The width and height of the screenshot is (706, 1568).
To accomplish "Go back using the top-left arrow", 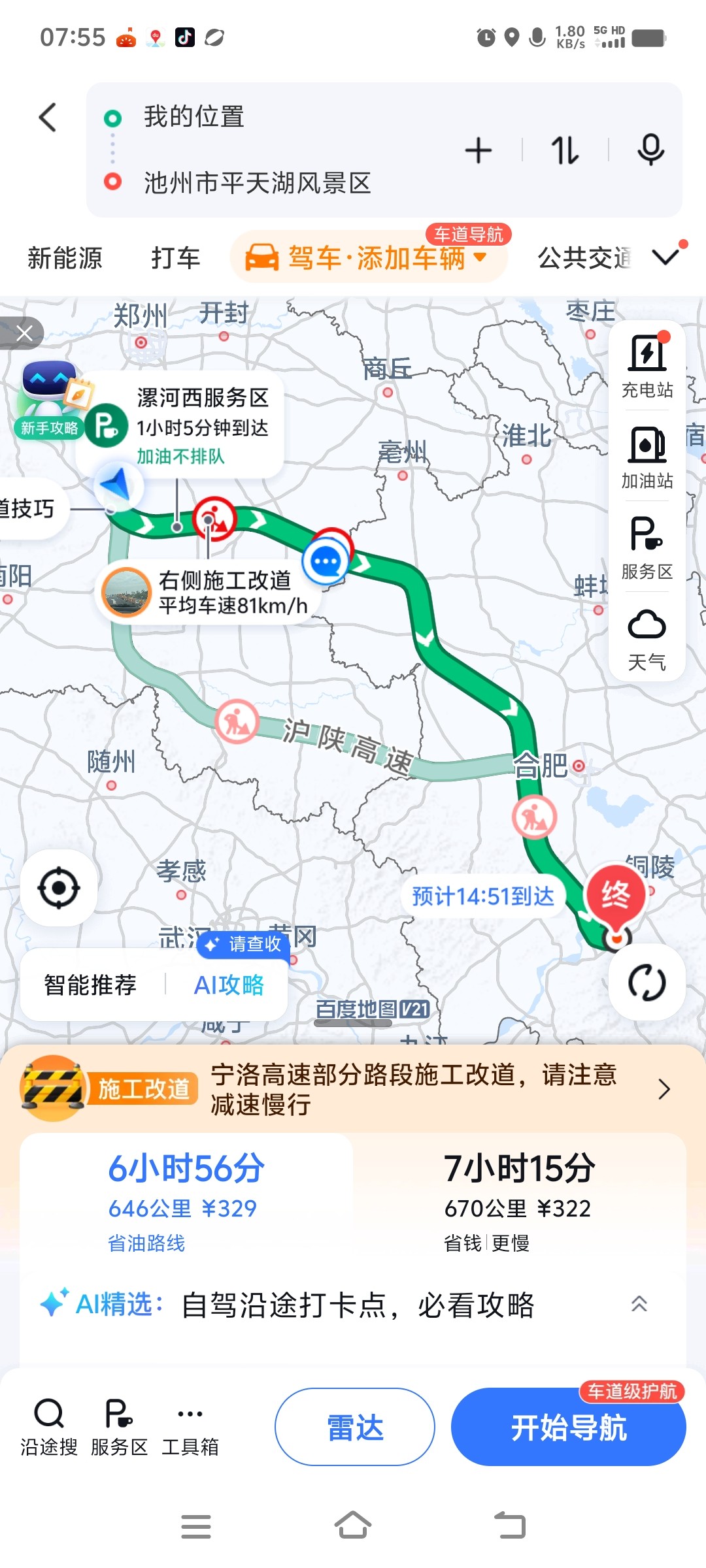I will 48,118.
